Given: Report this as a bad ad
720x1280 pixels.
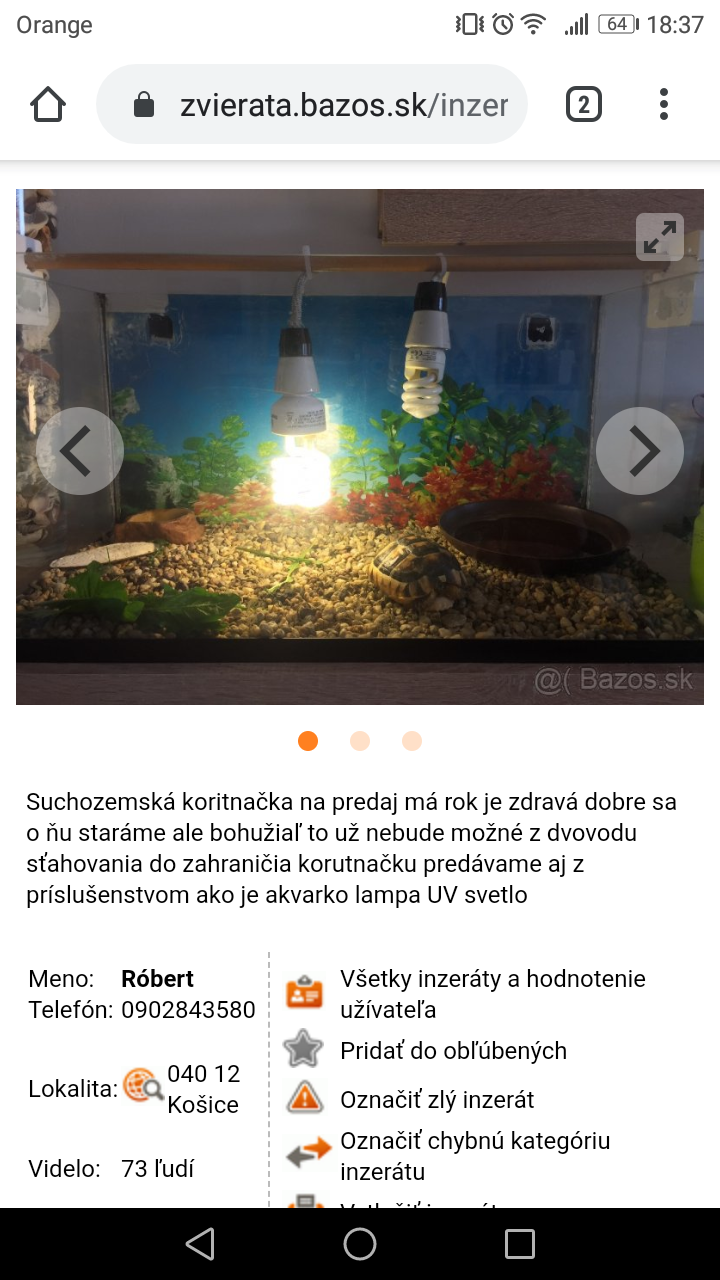Looking at the screenshot, I should [437, 1100].
